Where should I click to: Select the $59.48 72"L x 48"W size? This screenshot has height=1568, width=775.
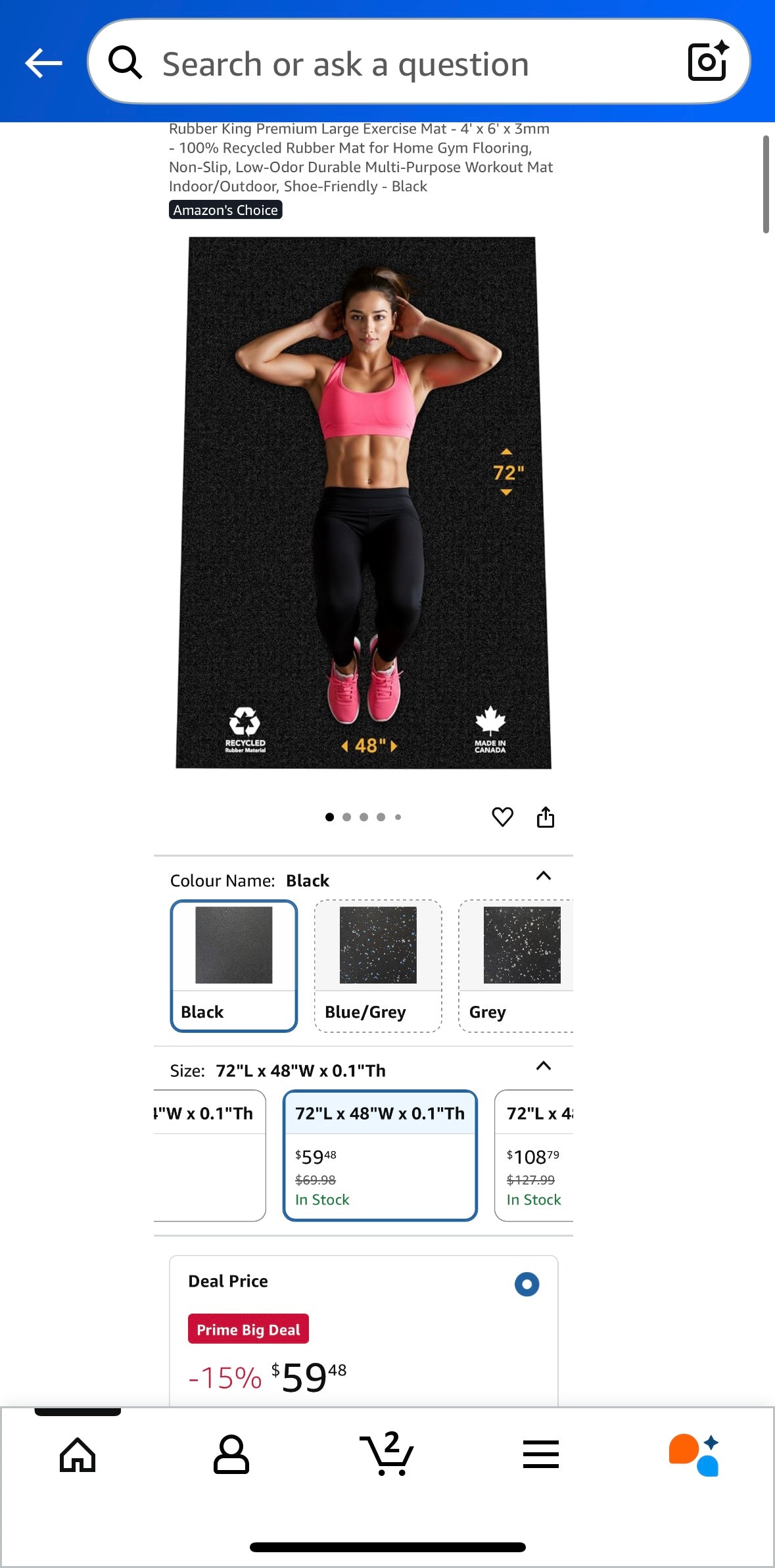point(380,1154)
